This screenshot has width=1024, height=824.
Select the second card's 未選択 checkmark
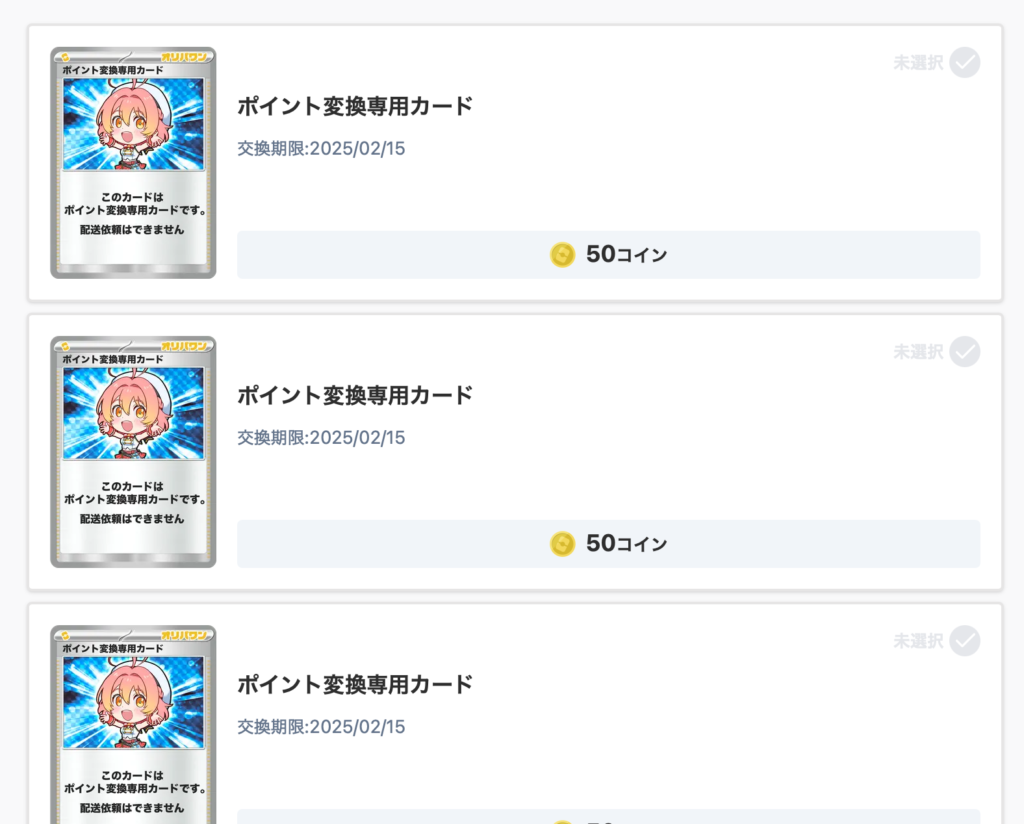coord(964,352)
